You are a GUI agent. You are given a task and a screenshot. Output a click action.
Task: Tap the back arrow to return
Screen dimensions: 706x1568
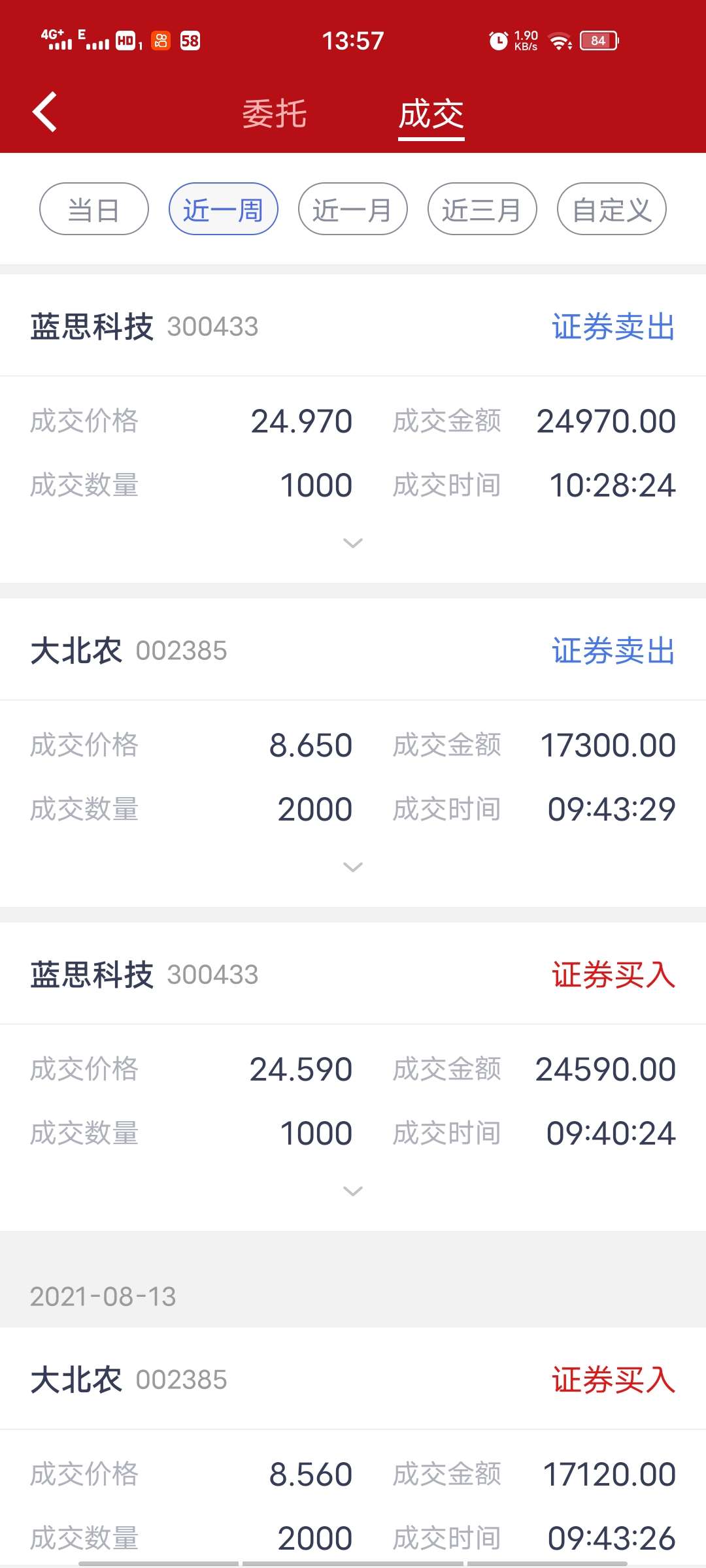pos(44,111)
